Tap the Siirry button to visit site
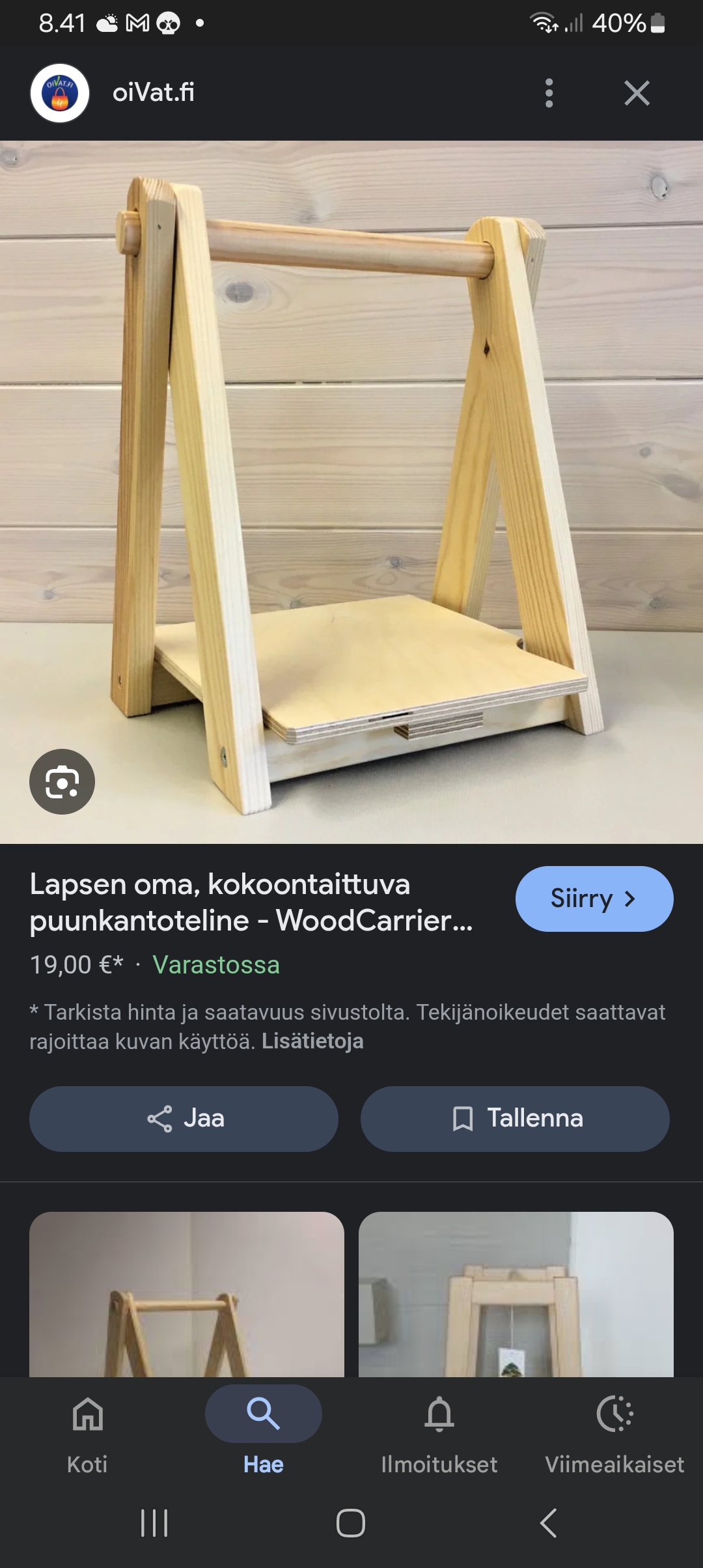Image resolution: width=703 pixels, height=1568 pixels. (x=594, y=899)
